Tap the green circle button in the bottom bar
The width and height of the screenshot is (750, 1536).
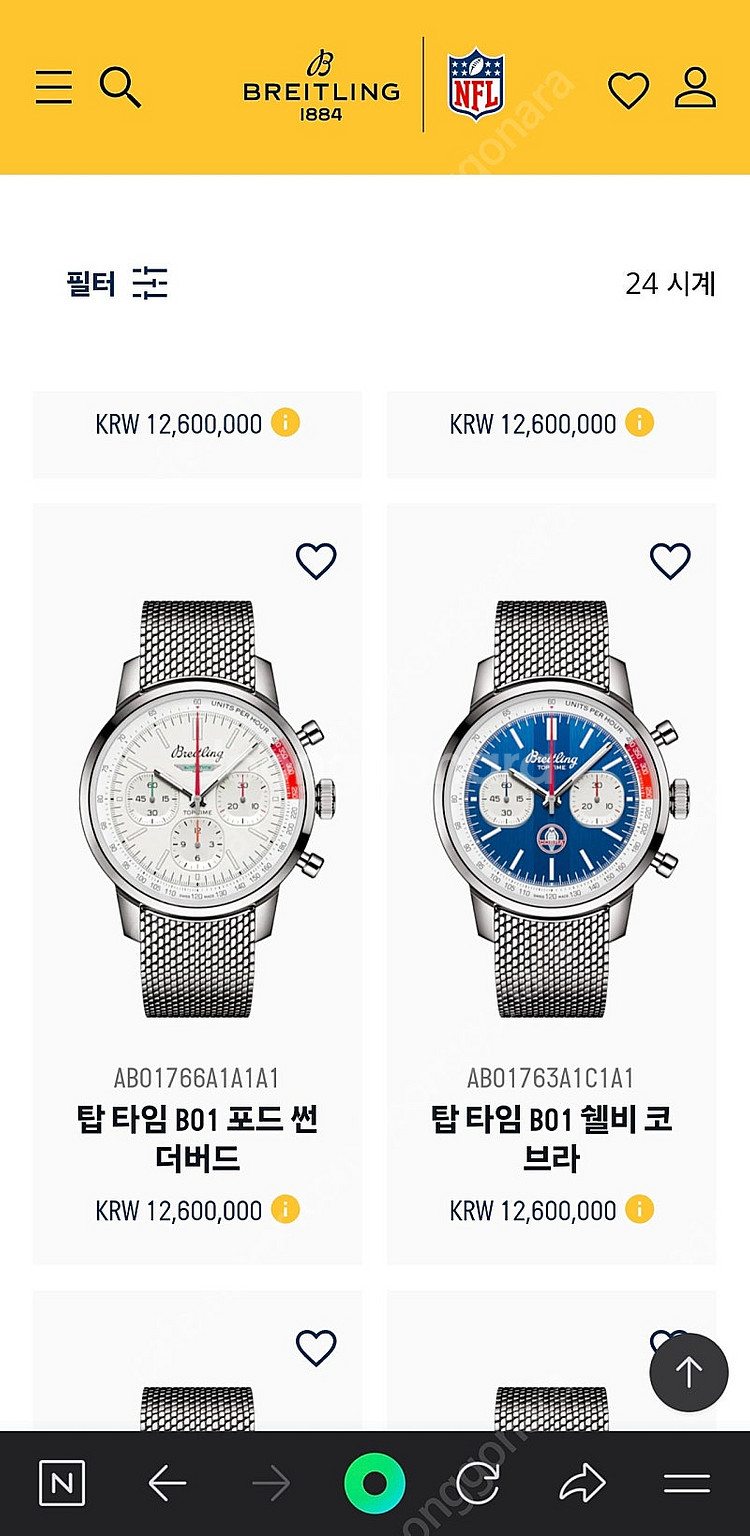[x=374, y=1484]
